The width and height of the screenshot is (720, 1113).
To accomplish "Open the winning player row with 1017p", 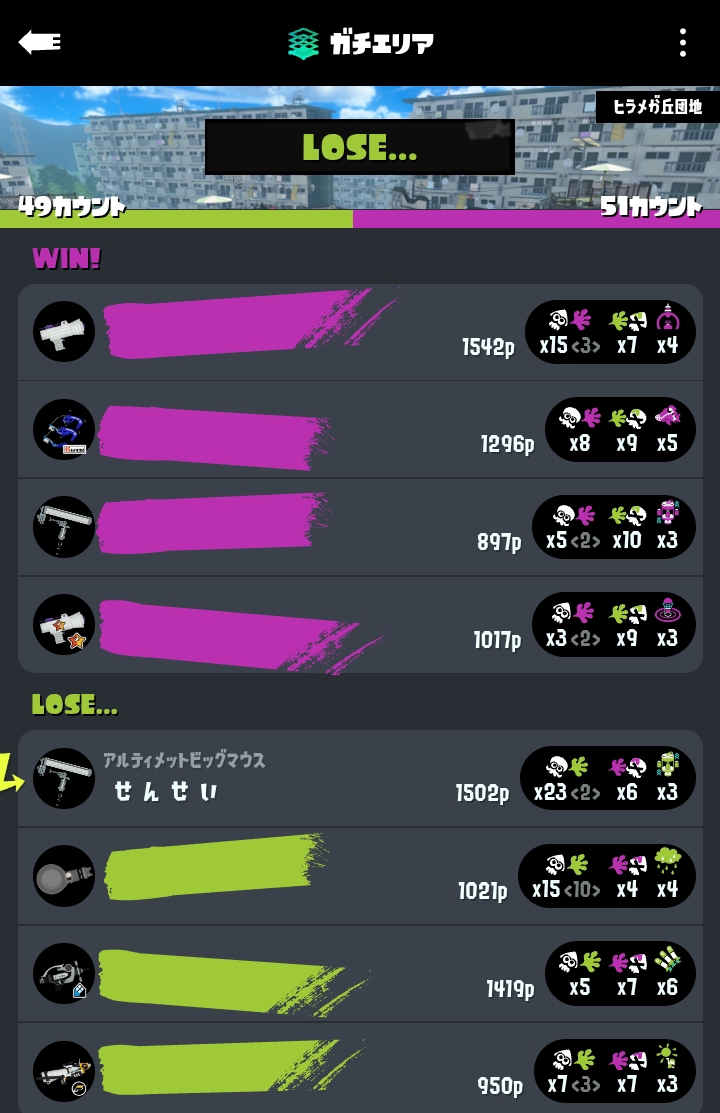I will tap(360, 624).
